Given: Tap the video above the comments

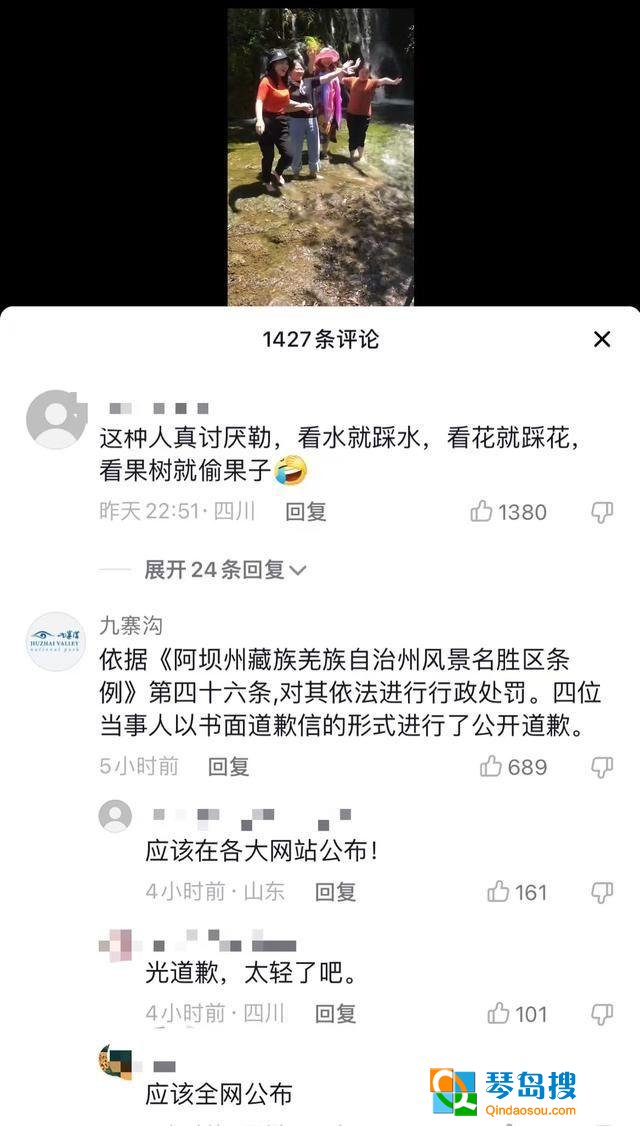Looking at the screenshot, I should pos(320,155).
